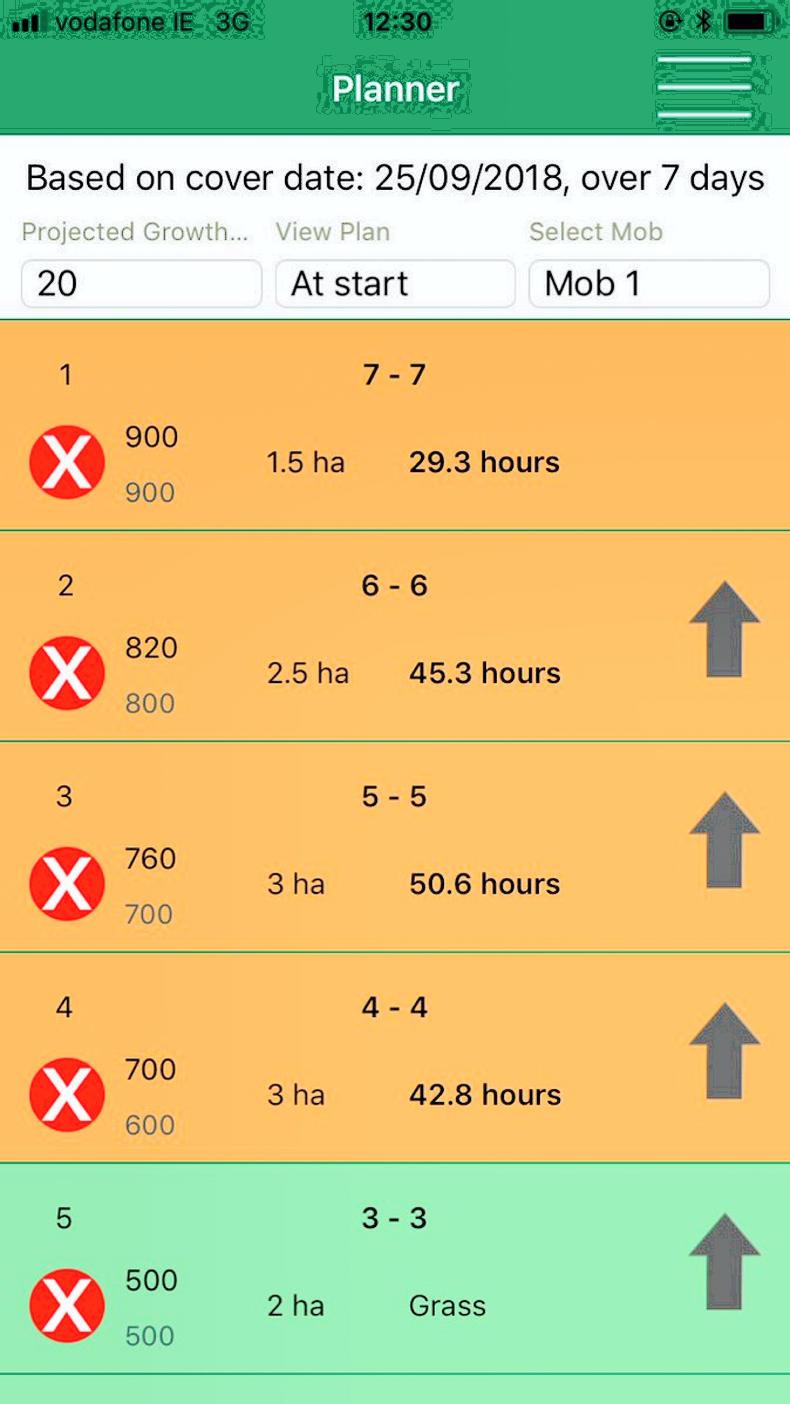Move paddock 5 up the order
790x1404 pixels.
(724, 1262)
